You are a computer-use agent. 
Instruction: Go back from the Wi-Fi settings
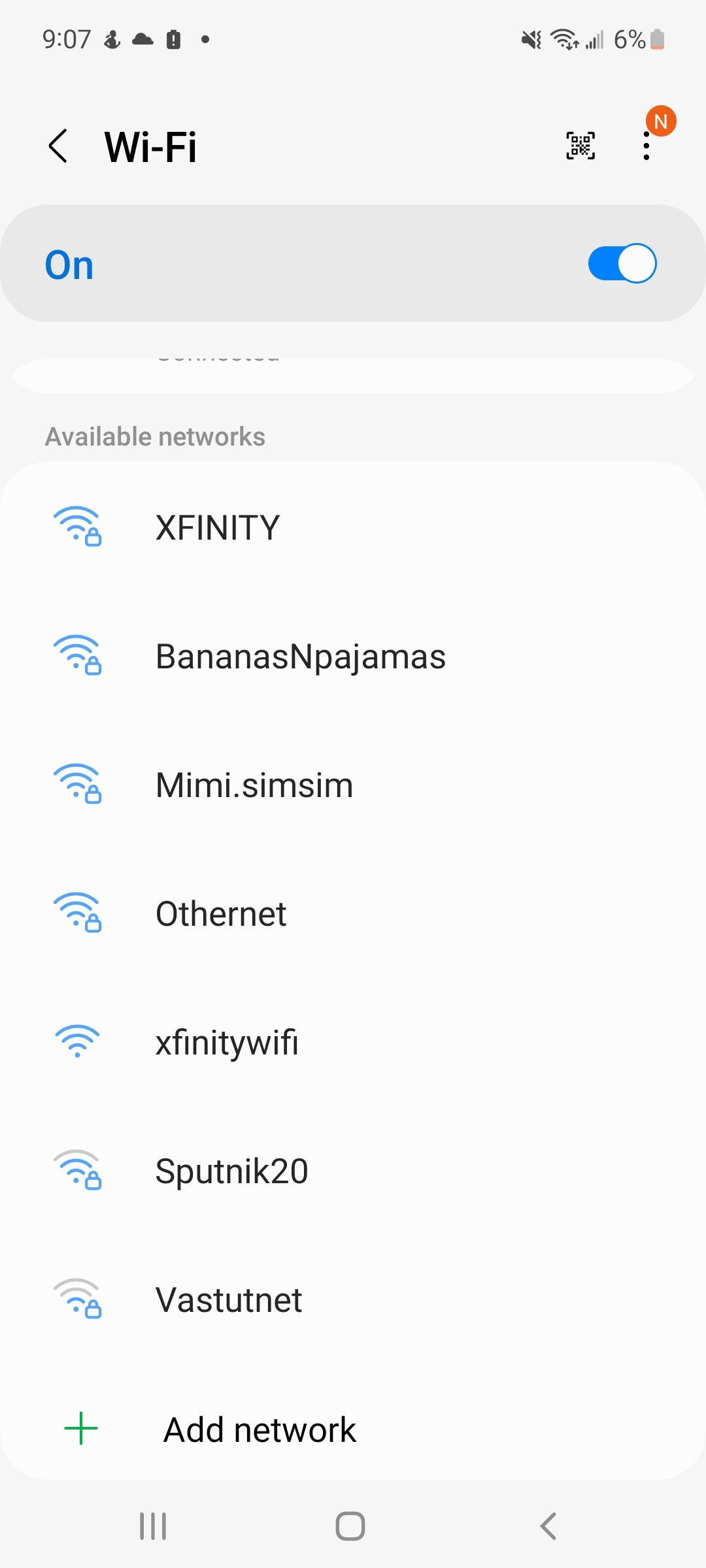click(58, 146)
